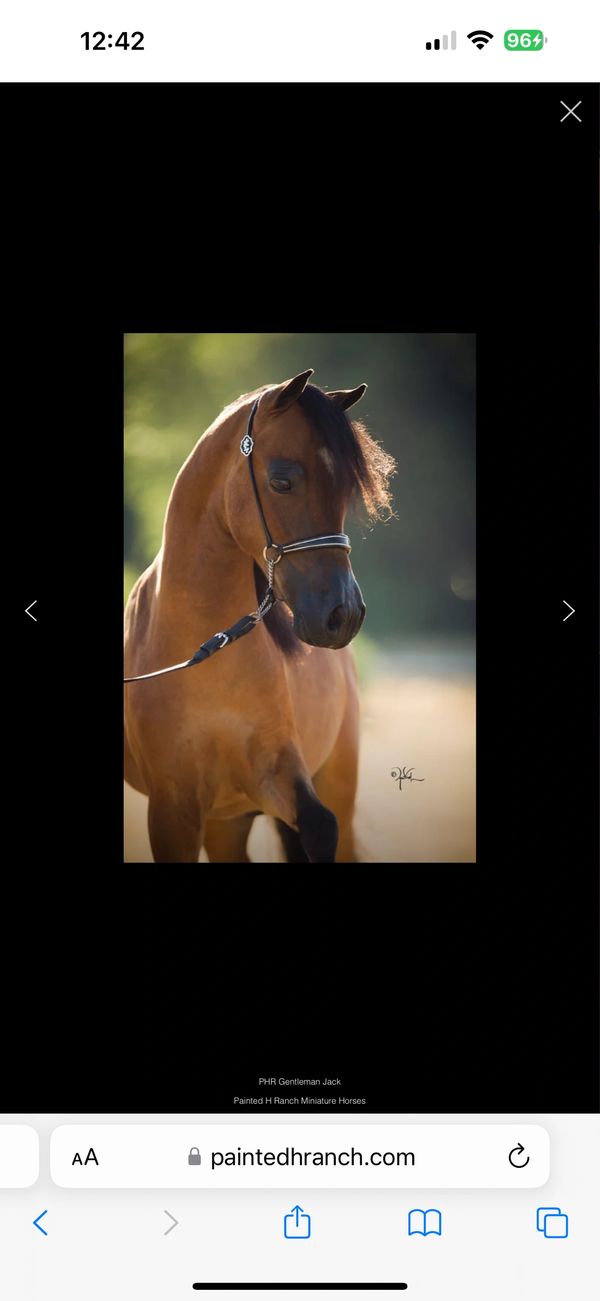Reload the current page
Screen dimensions: 600x1301
518,1157
